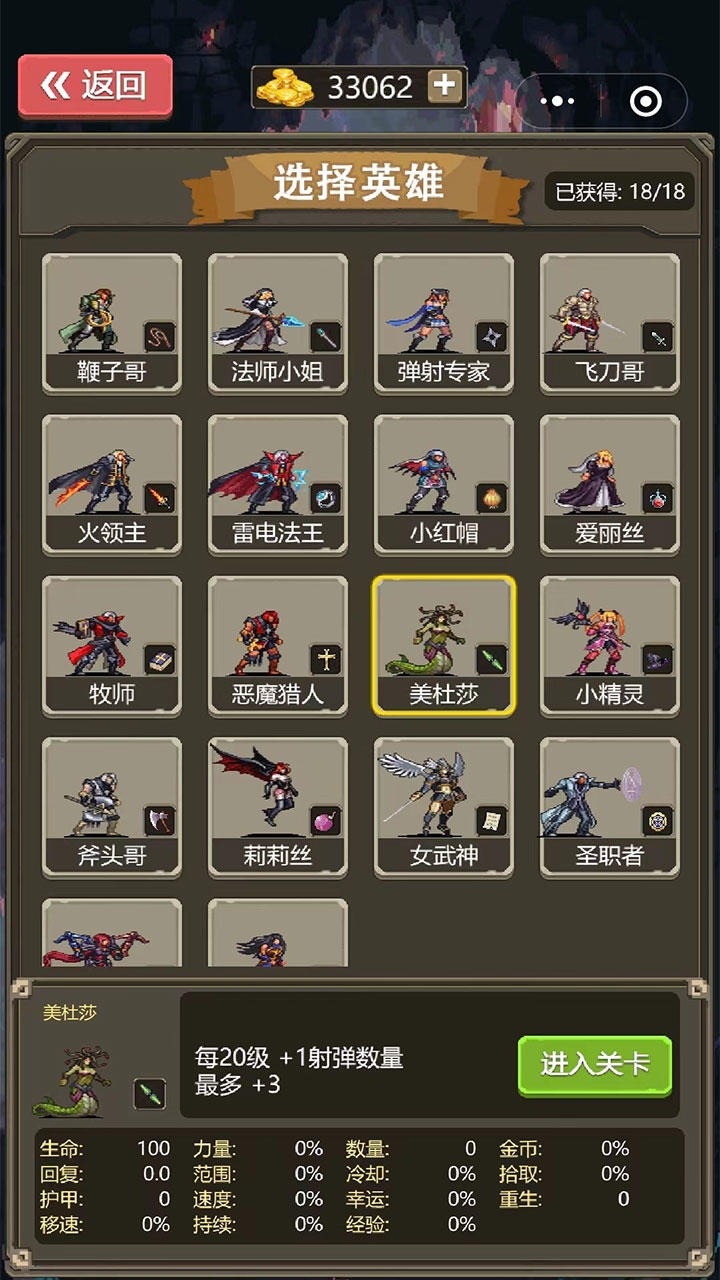Select hero 法师小姐
The width and height of the screenshot is (720, 1280).
[278, 322]
